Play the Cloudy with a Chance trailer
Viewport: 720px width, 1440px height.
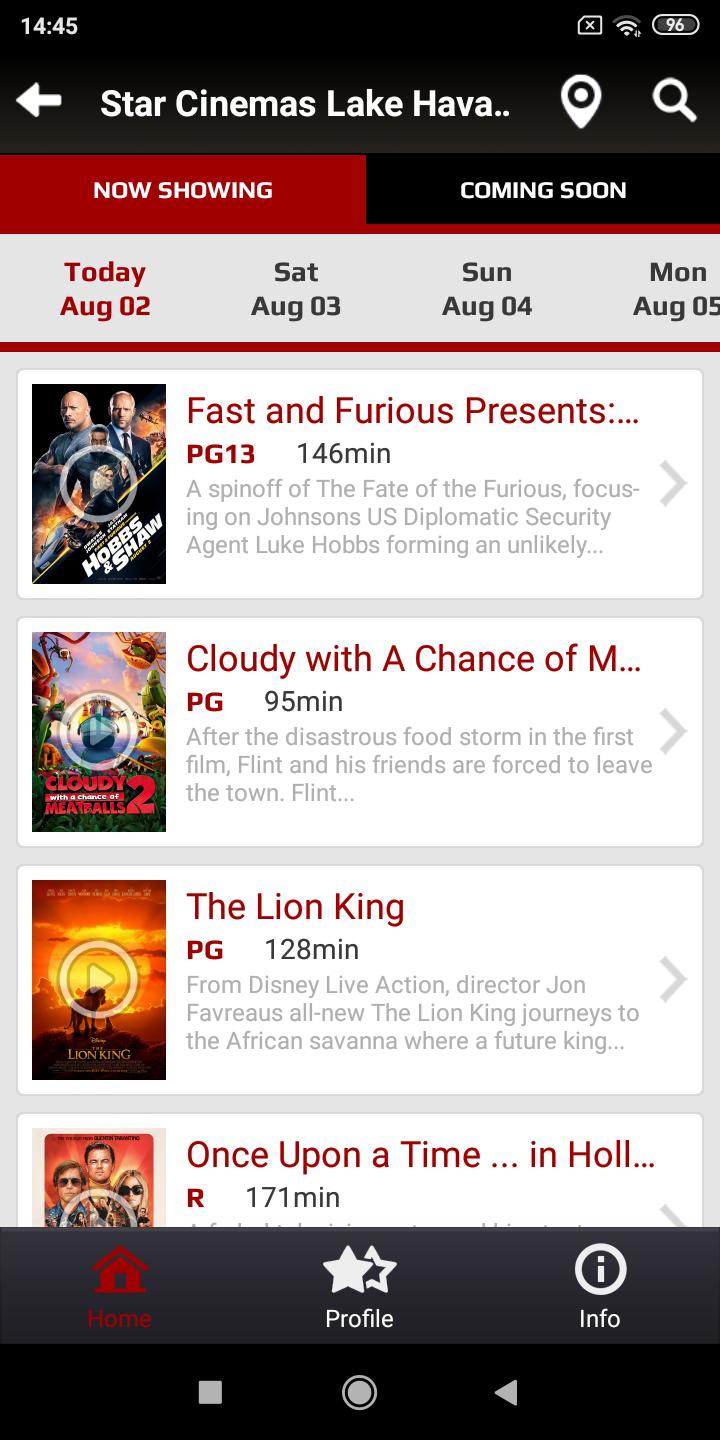pyautogui.click(x=98, y=732)
